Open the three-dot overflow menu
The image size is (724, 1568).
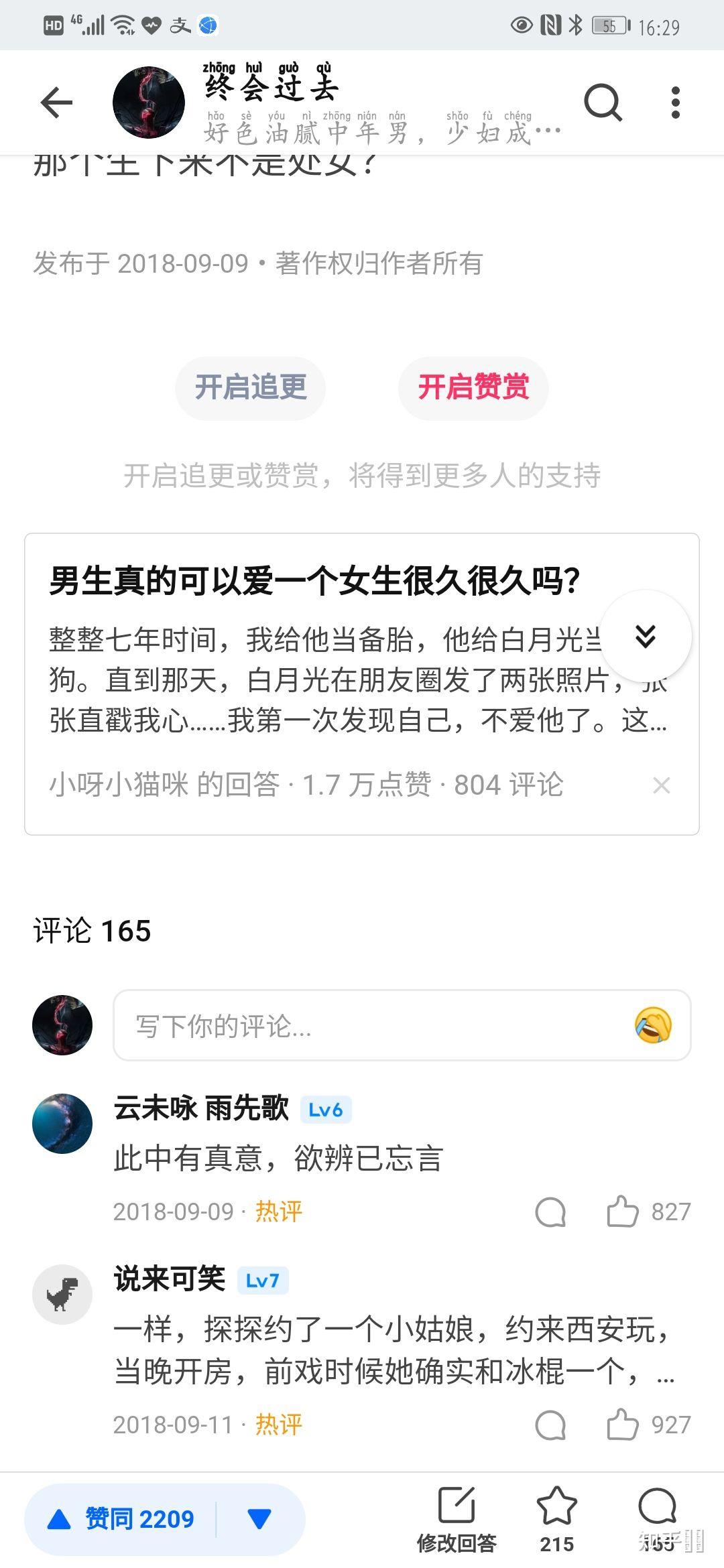tap(675, 103)
